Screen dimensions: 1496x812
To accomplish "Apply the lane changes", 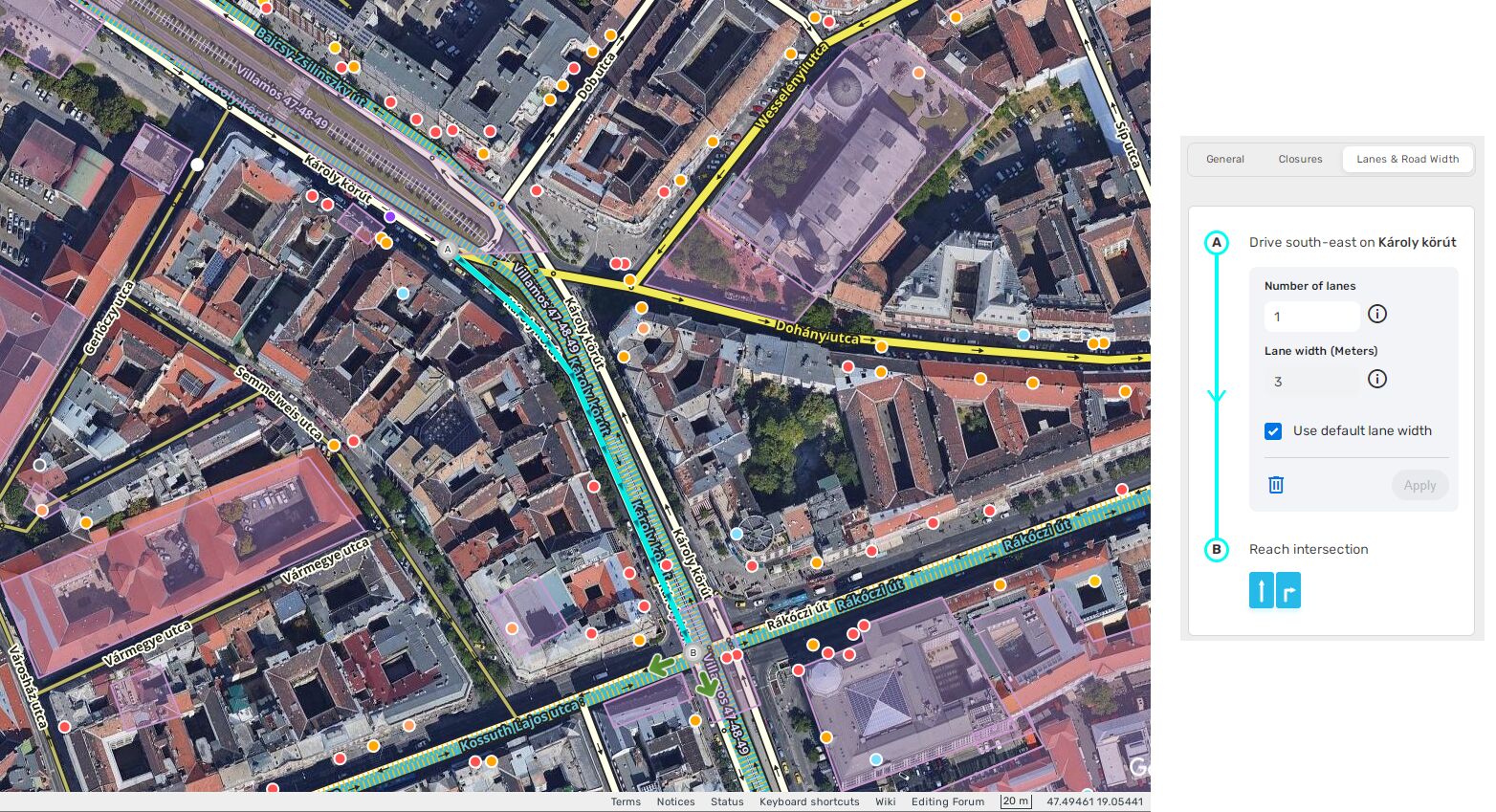I will click(1419, 485).
